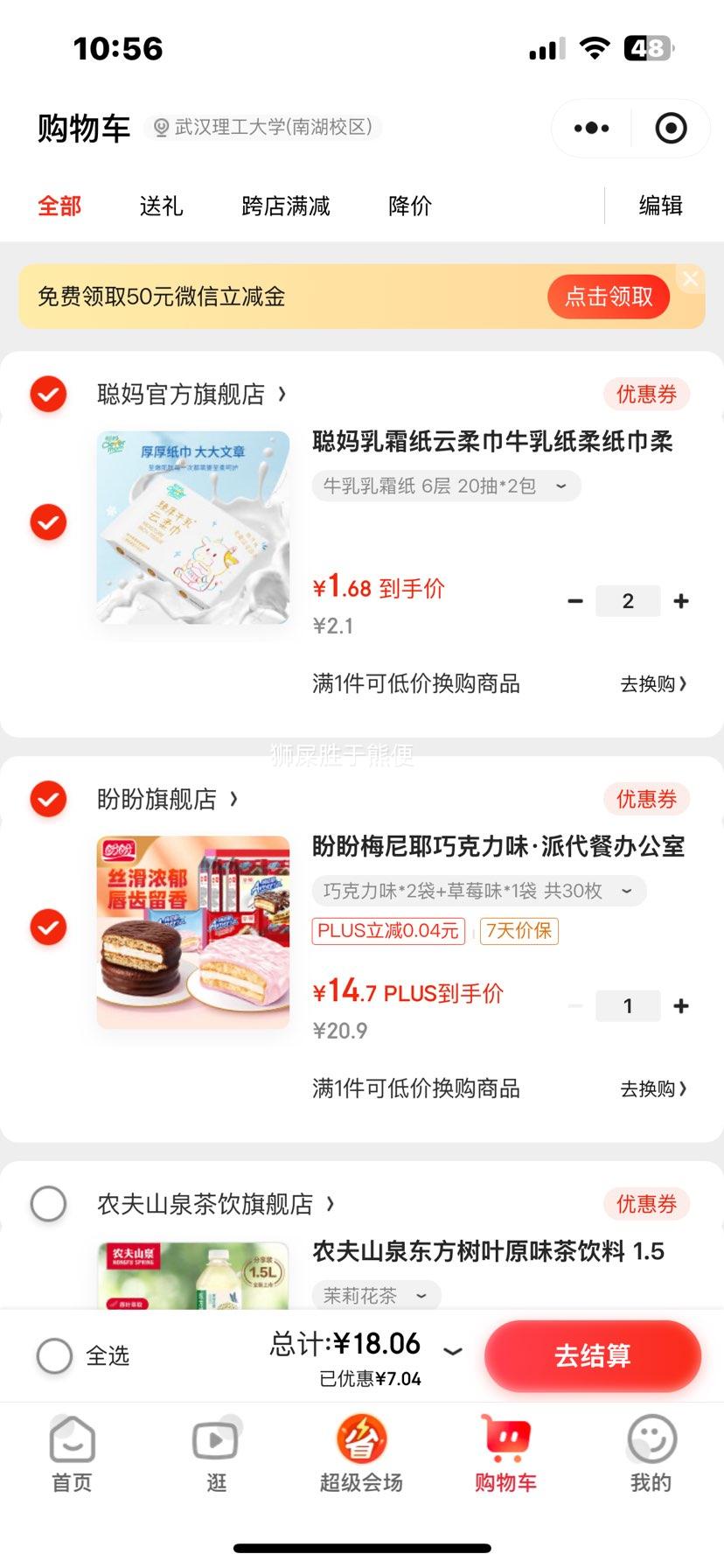Open the mini-program more options menu

click(592, 129)
